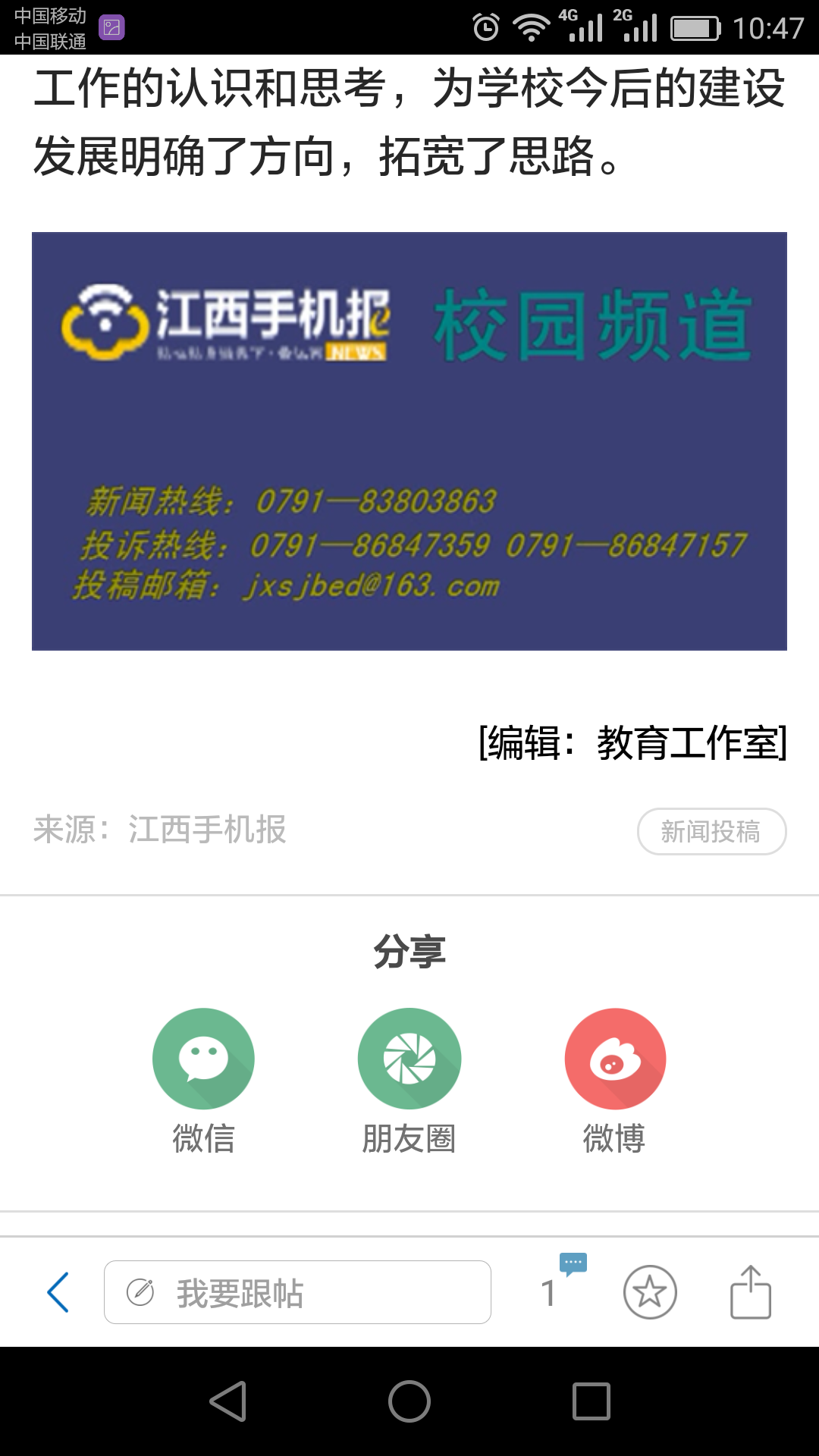Favorite this article with the star
This screenshot has height=1456, width=819.
[650, 1292]
